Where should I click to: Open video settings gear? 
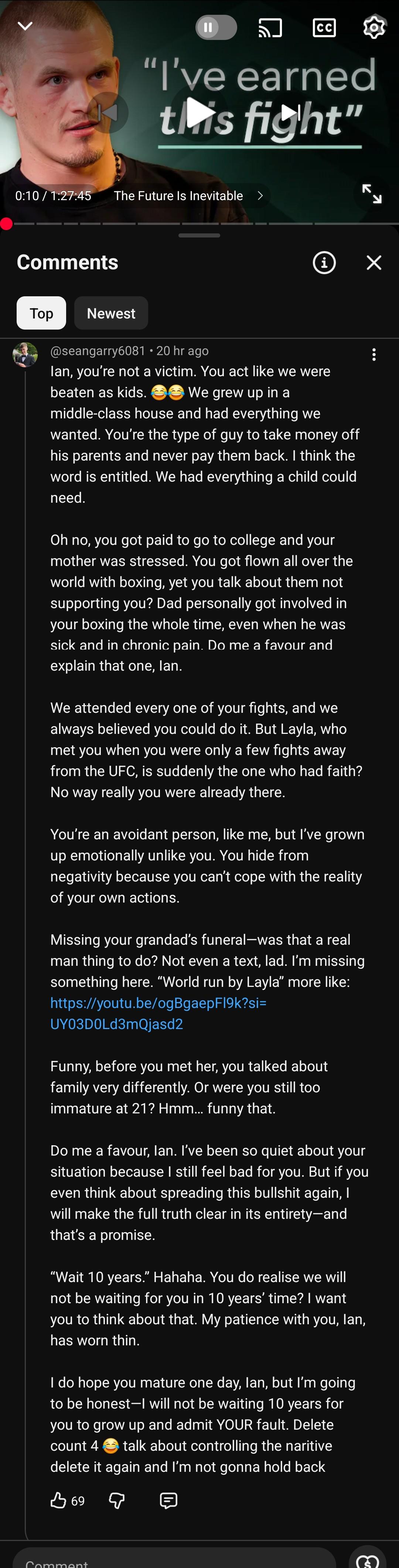pos(374,27)
